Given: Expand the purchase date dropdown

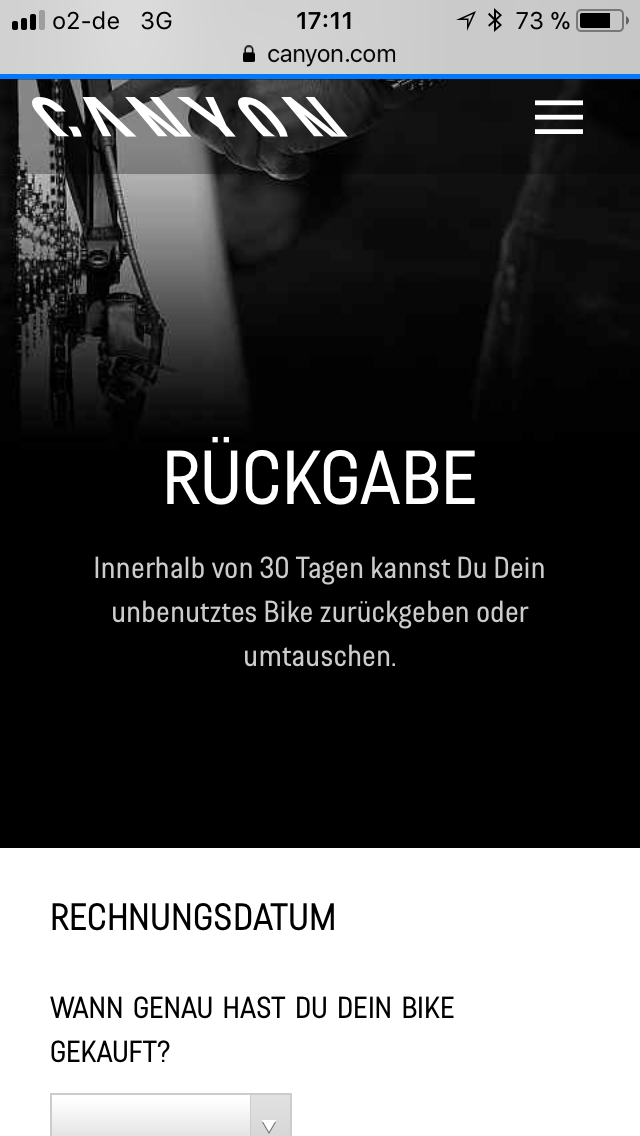Looking at the screenshot, I should pos(171,1117).
